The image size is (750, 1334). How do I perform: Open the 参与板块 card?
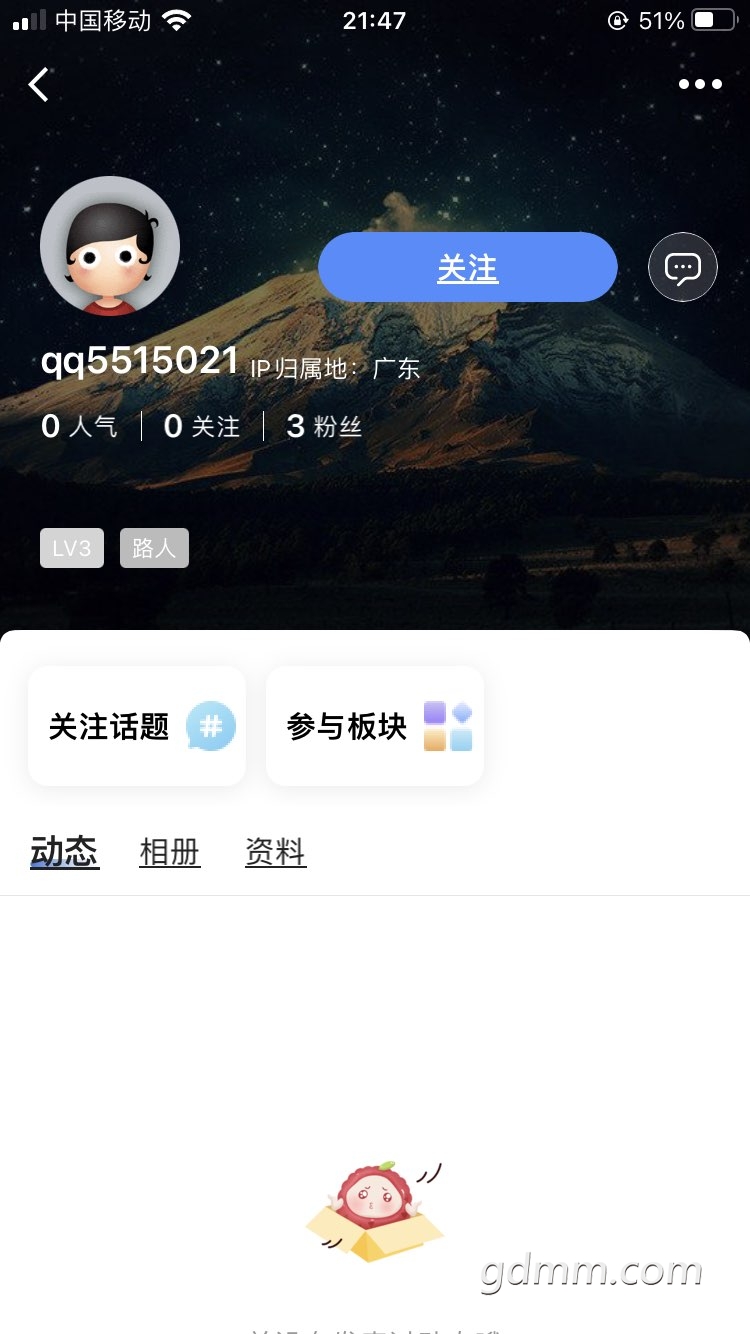[x=375, y=726]
